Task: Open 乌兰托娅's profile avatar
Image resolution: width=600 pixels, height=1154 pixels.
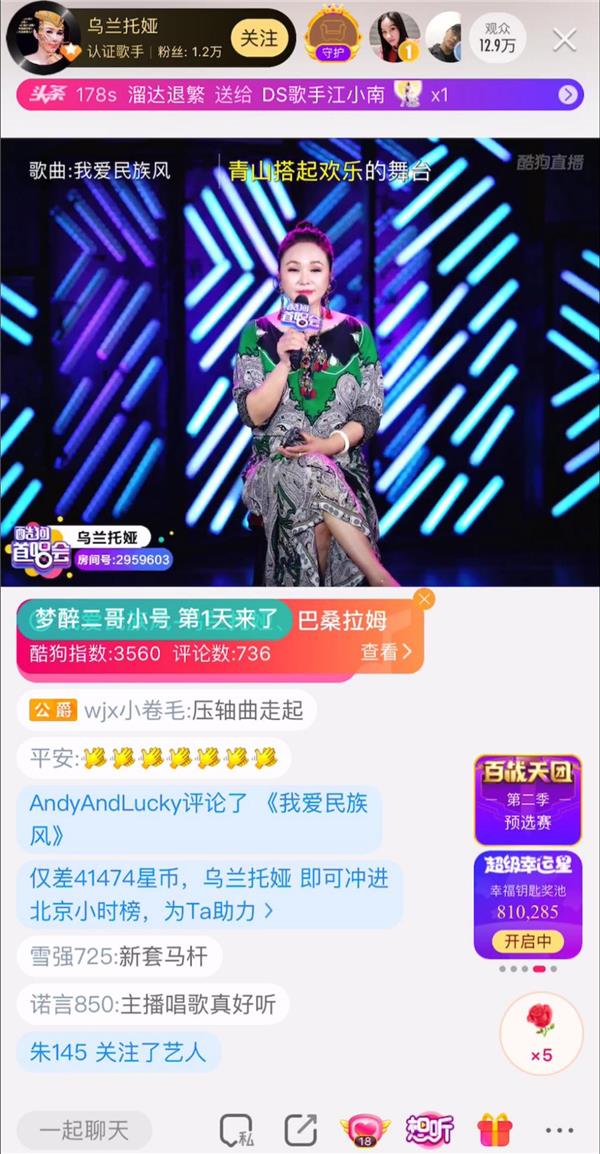Action: 43,38
